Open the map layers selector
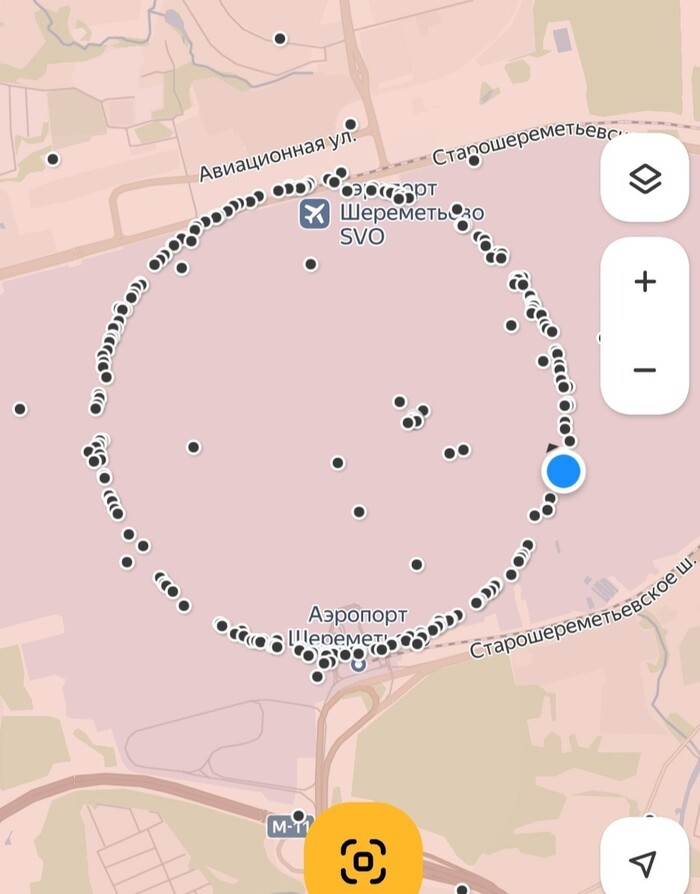 645,179
